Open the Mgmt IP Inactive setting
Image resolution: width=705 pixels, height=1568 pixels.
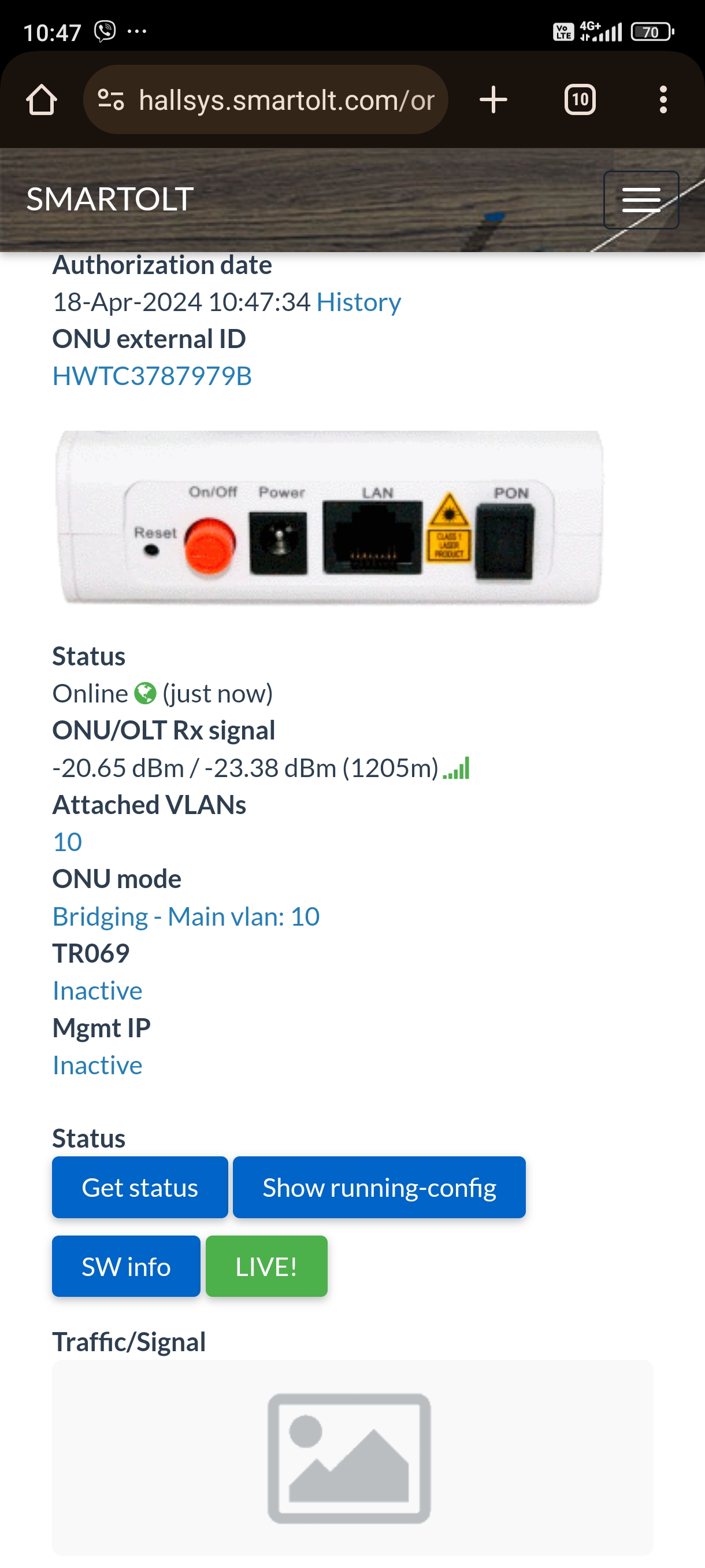coord(97,1065)
